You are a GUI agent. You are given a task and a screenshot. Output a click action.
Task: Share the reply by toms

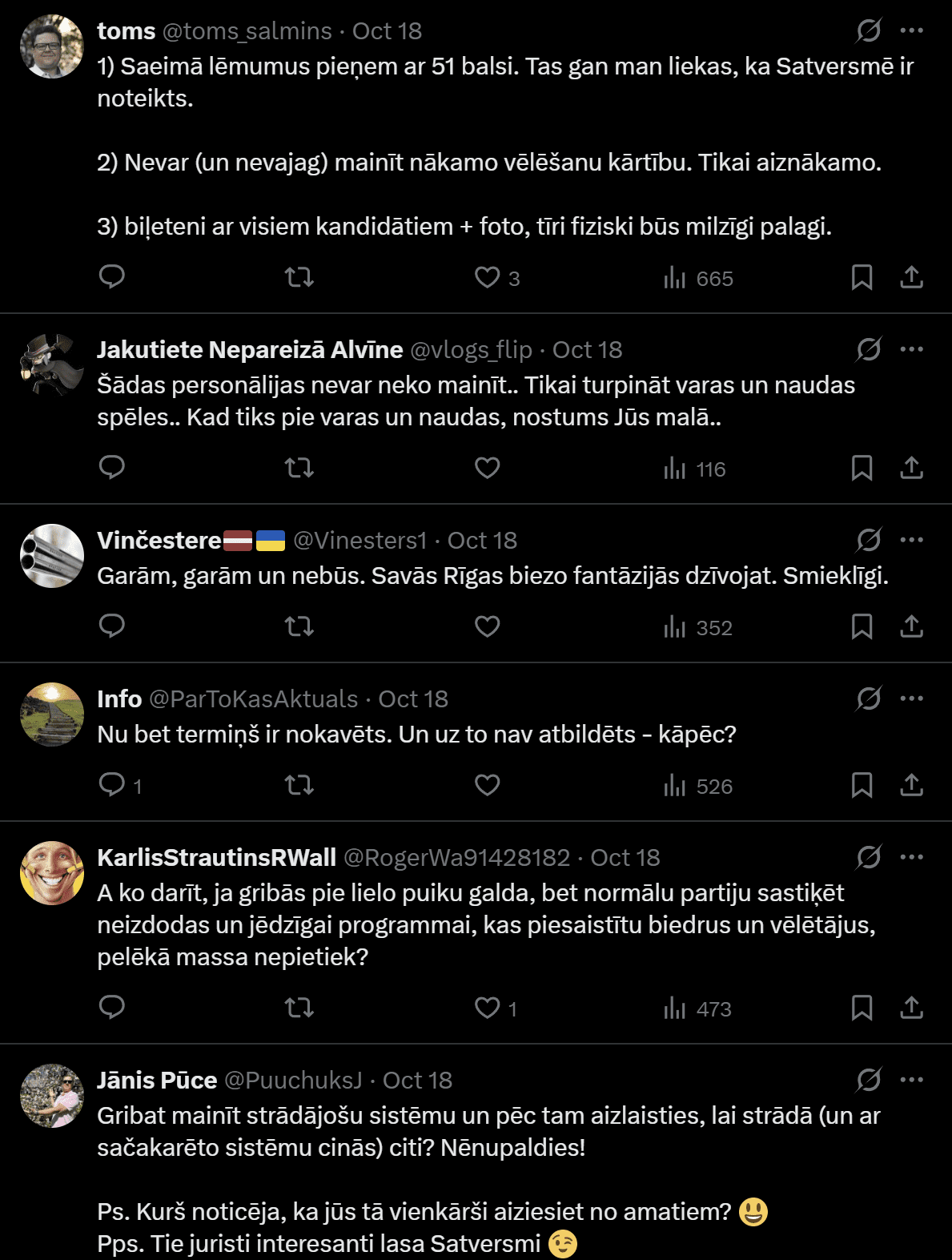click(911, 278)
